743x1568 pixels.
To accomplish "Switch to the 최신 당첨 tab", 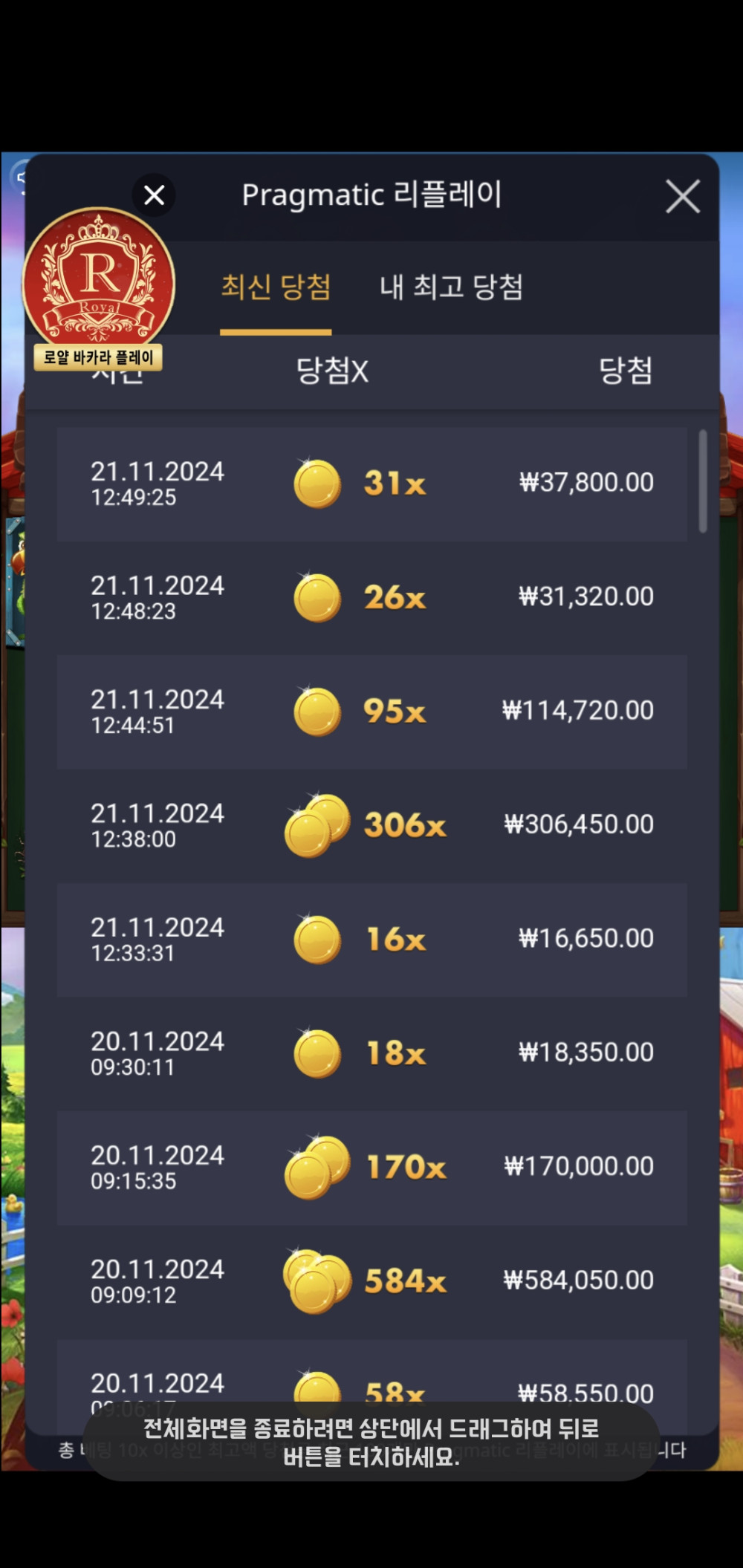I will click(x=276, y=287).
